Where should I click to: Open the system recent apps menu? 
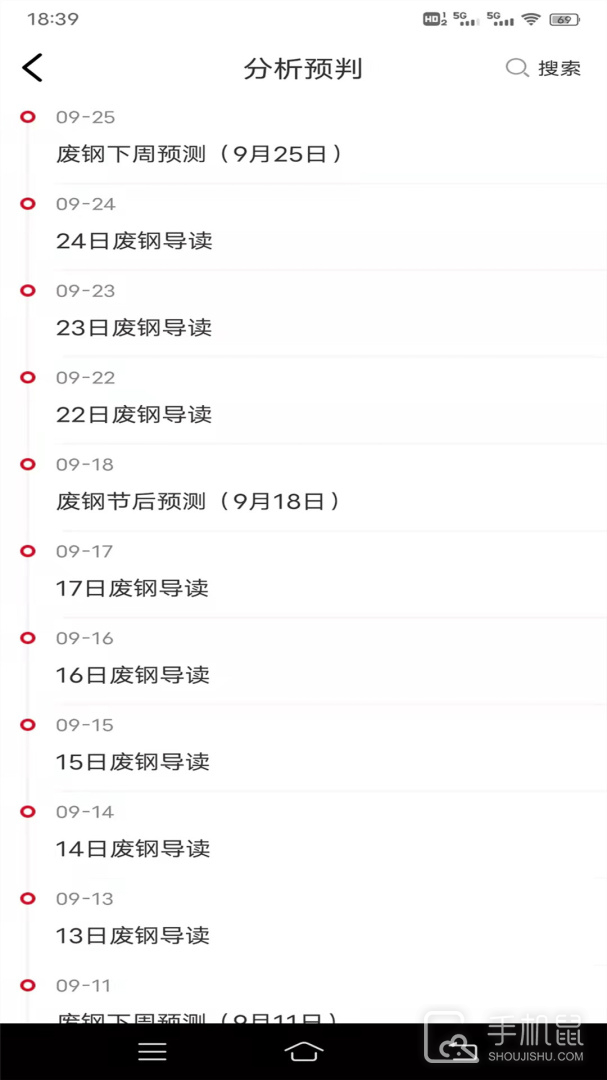152,1052
